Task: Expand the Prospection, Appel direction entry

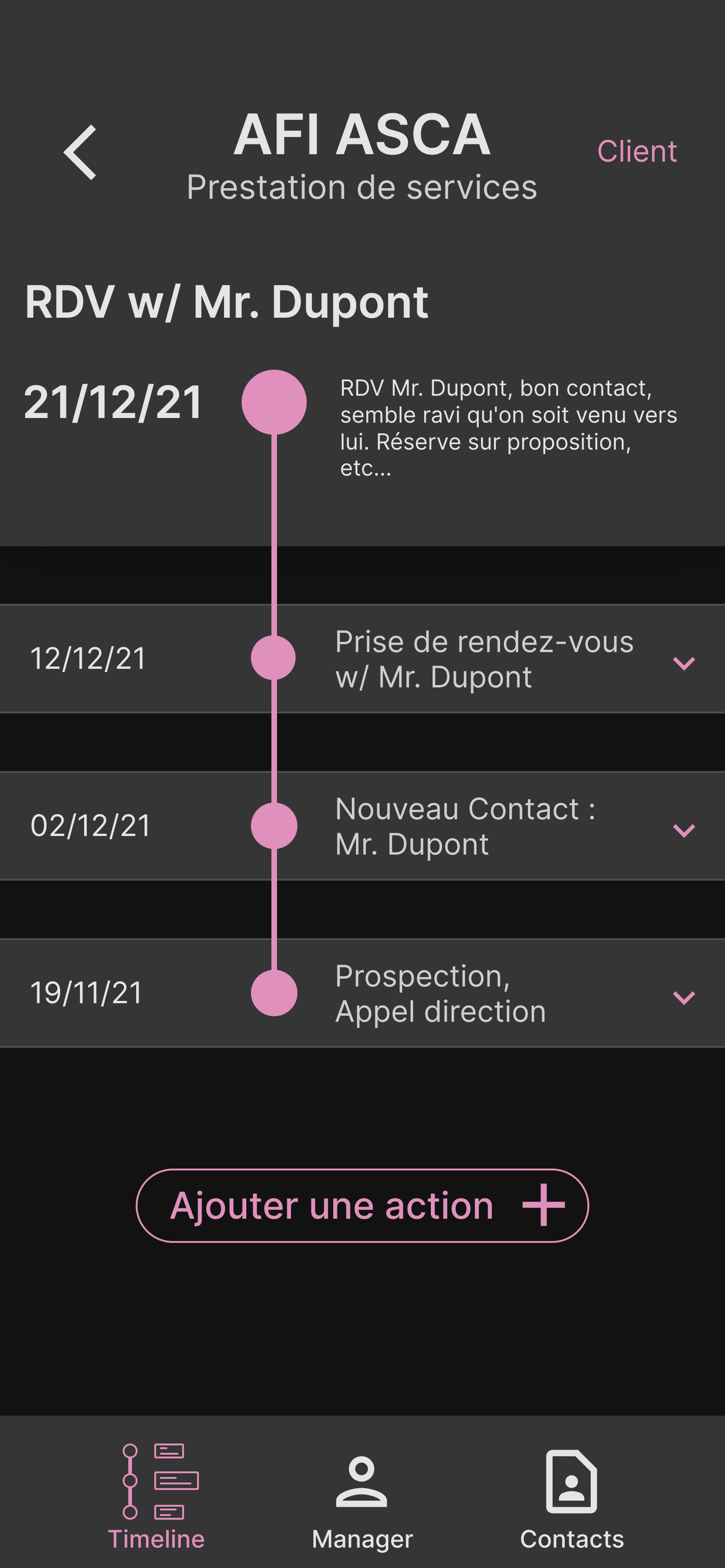Action: (x=684, y=996)
